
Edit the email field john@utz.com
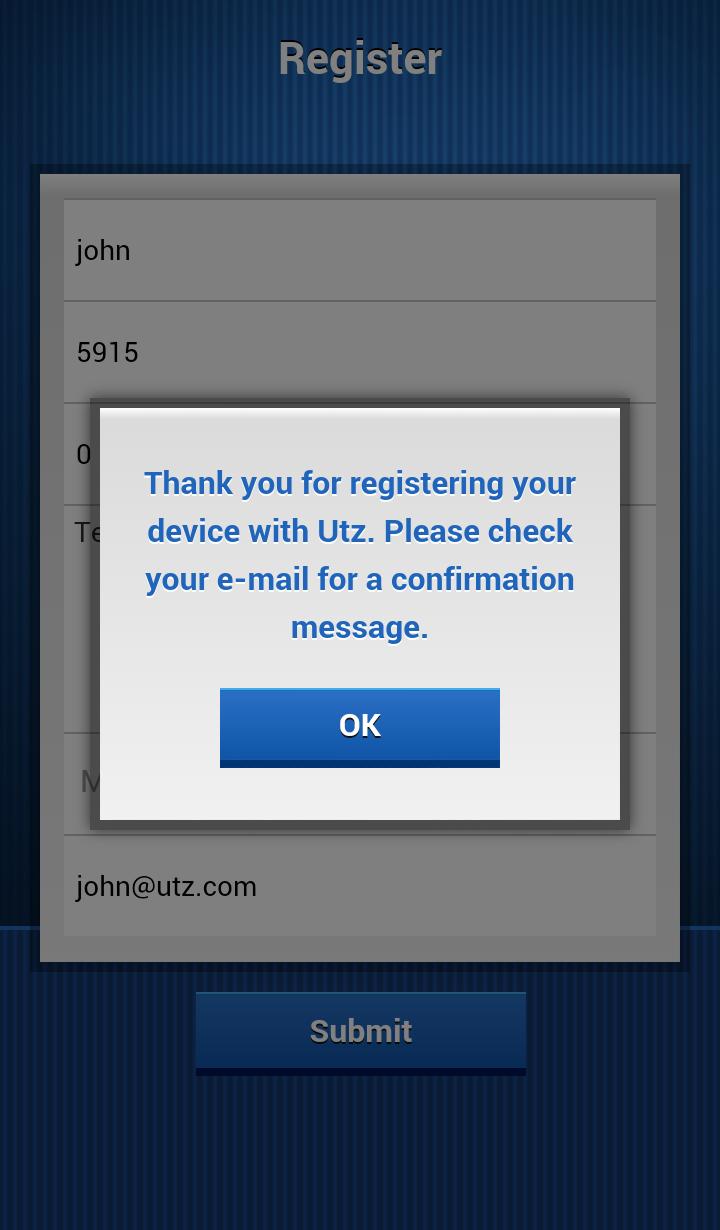(x=359, y=886)
